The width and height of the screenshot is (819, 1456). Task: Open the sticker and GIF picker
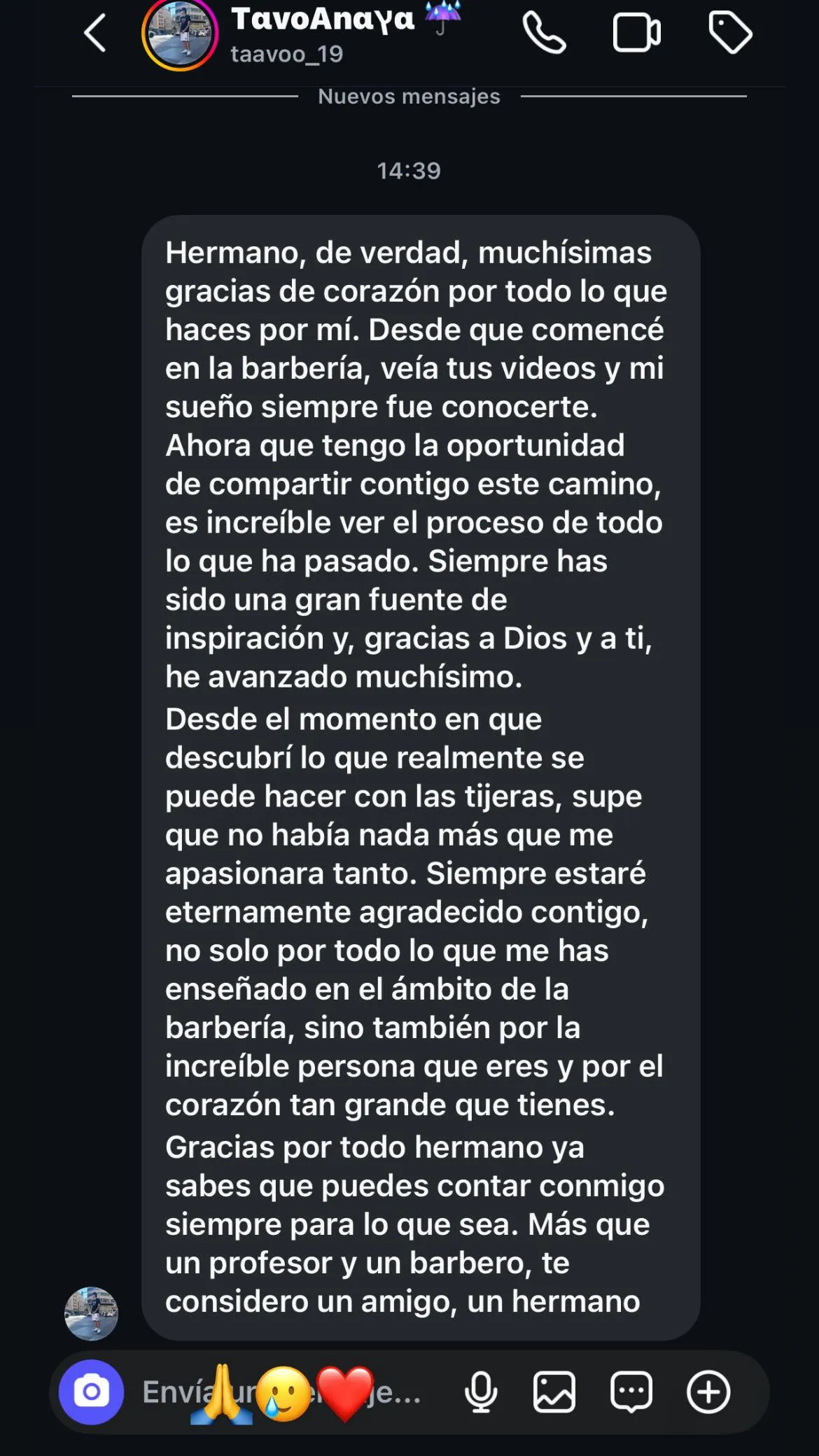[x=631, y=1392]
